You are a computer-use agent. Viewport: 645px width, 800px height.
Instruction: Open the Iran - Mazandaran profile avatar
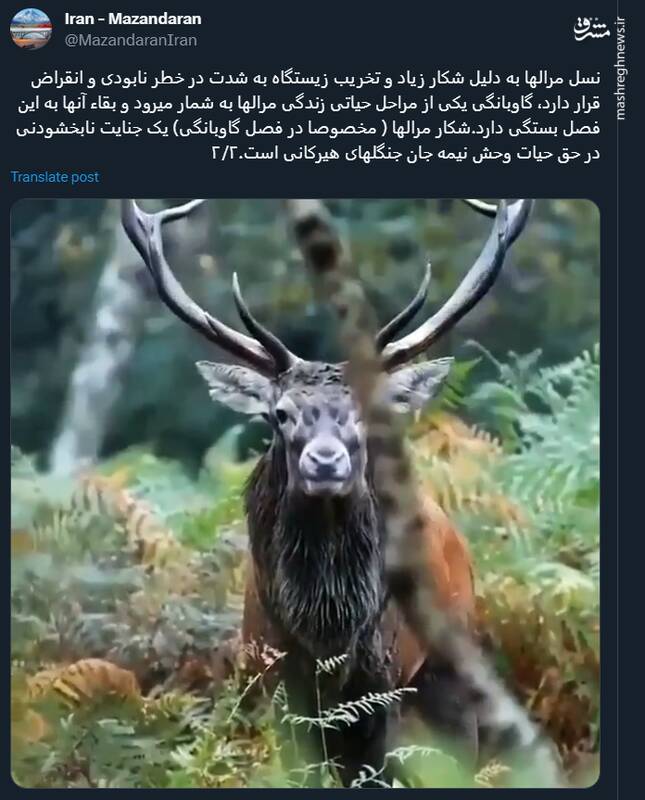31,29
